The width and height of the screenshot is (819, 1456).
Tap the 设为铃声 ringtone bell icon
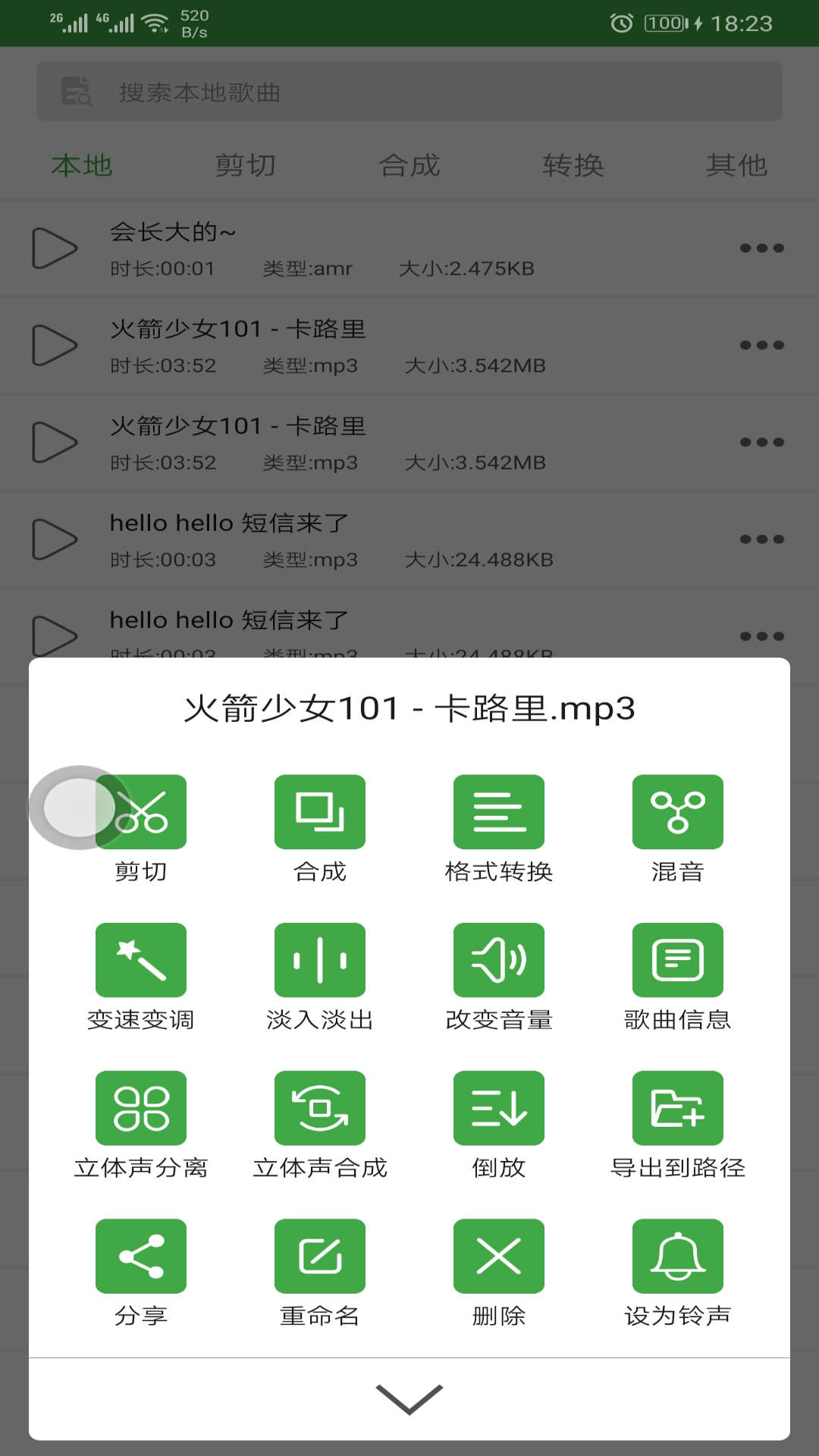677,1255
